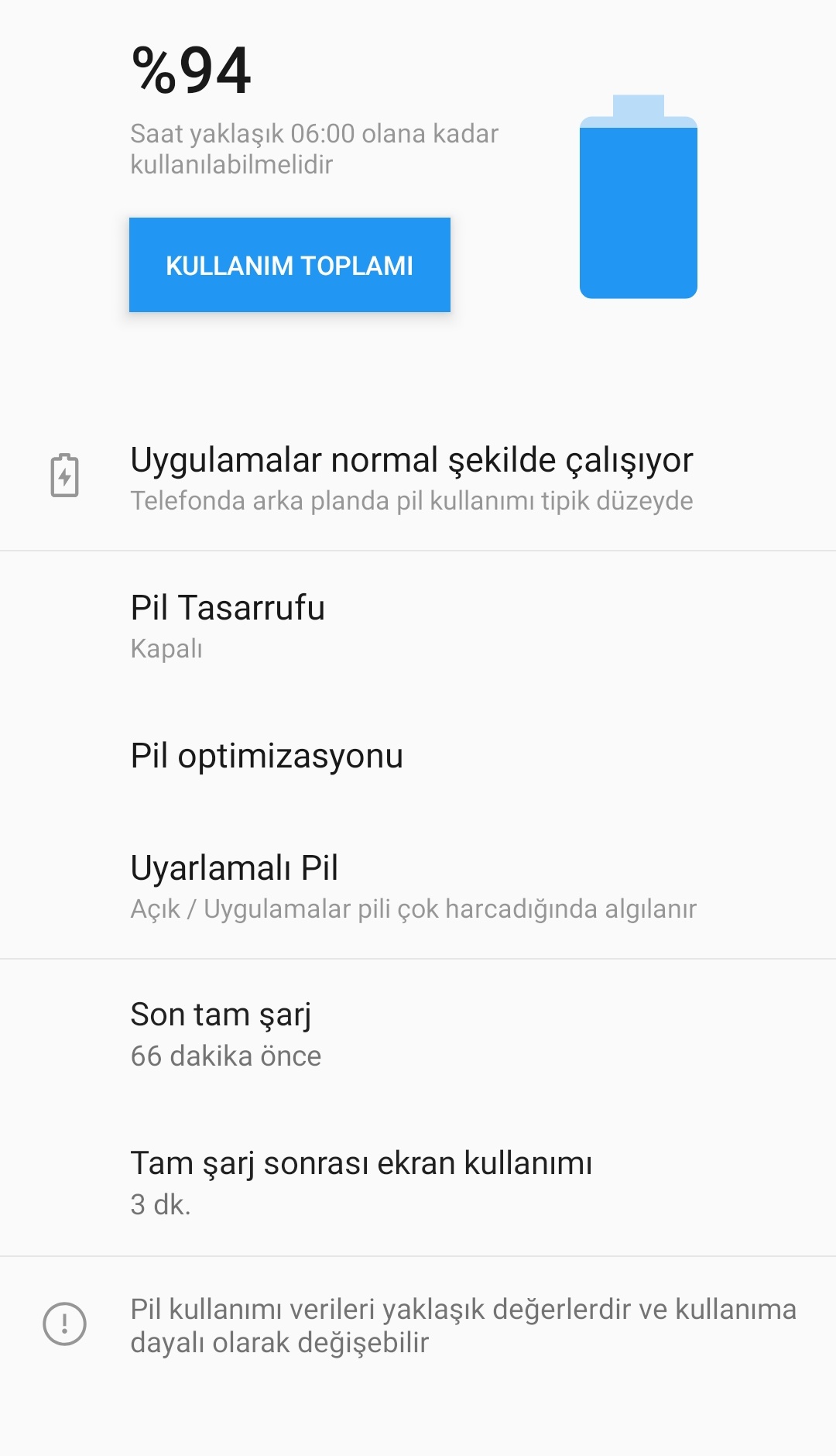The image size is (836, 1456).
Task: Open Pil optimizasyonu
Action: point(418,756)
